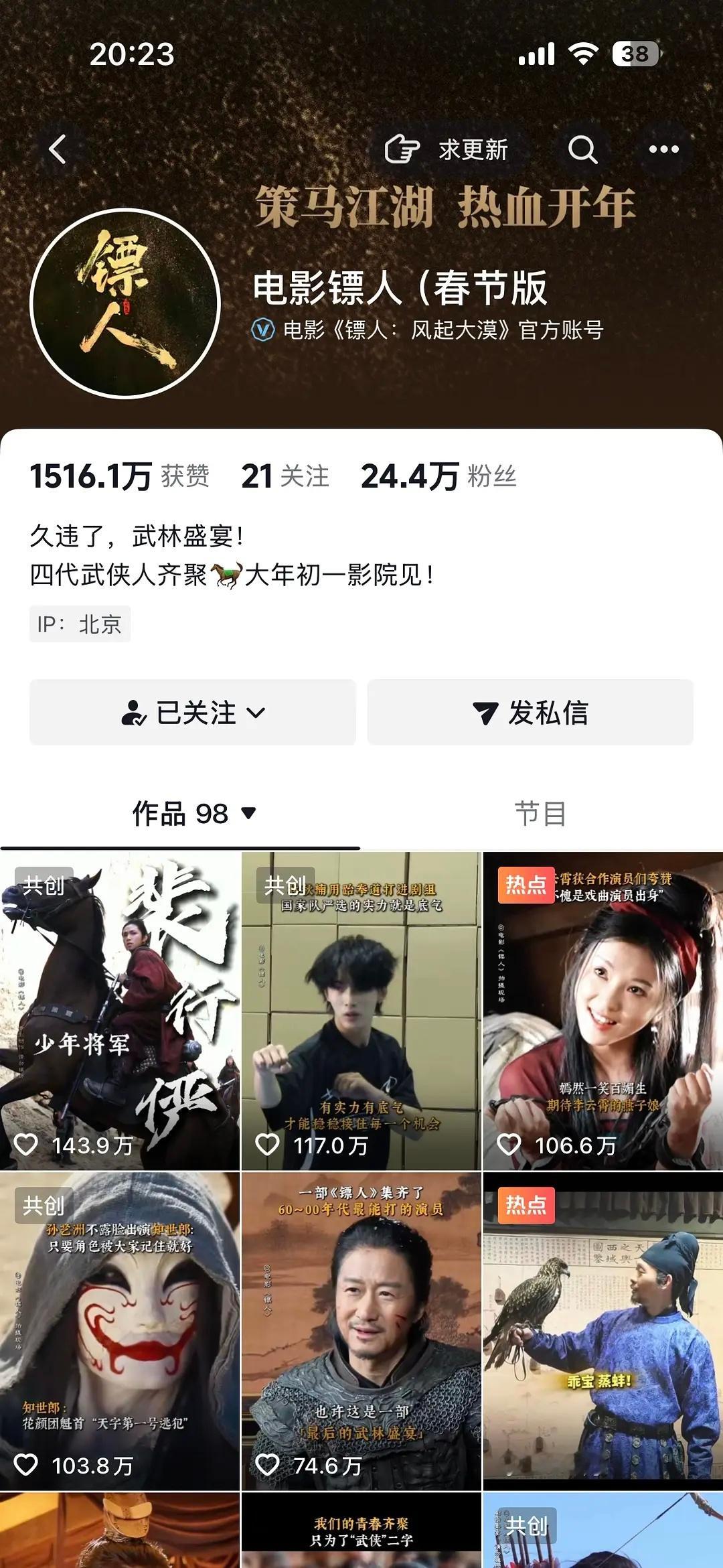Open the falcon video thumbnail
This screenshot has height=1568, width=723.
602,1333
